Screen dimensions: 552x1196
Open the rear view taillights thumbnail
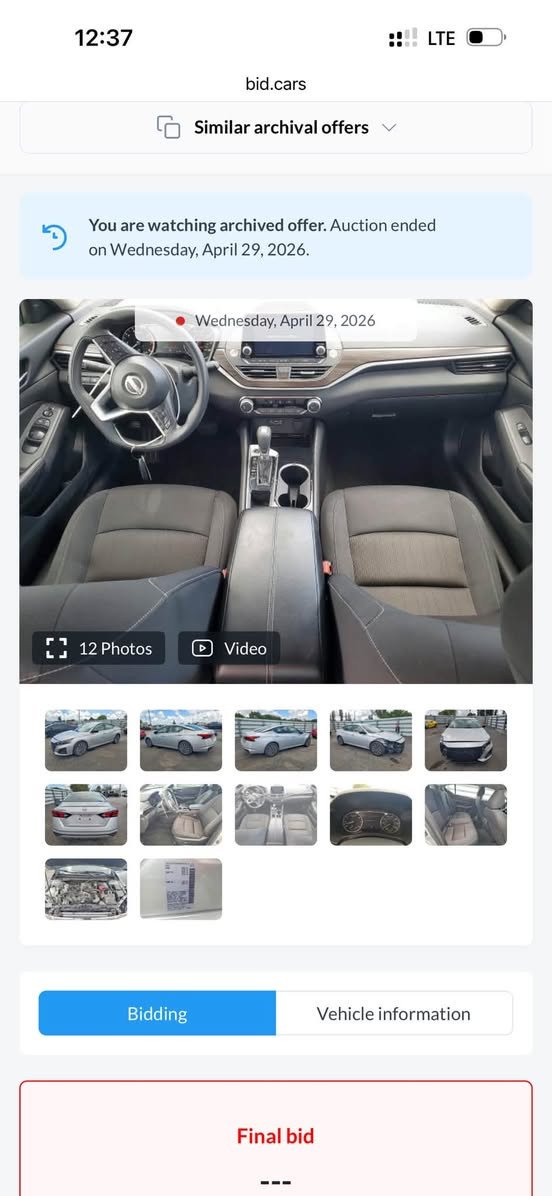tap(86, 815)
